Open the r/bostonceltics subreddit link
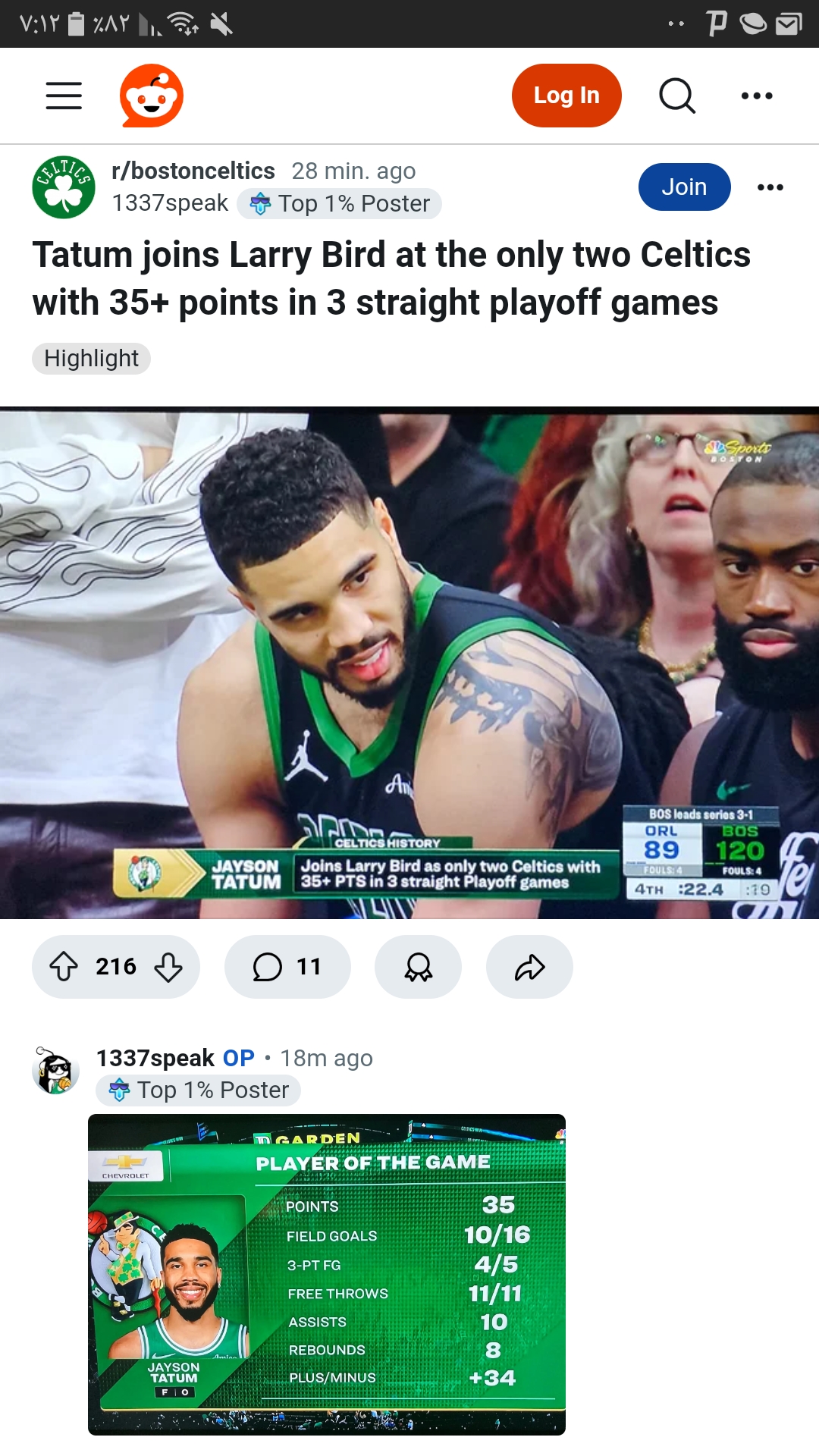The image size is (819, 1456). (x=193, y=171)
